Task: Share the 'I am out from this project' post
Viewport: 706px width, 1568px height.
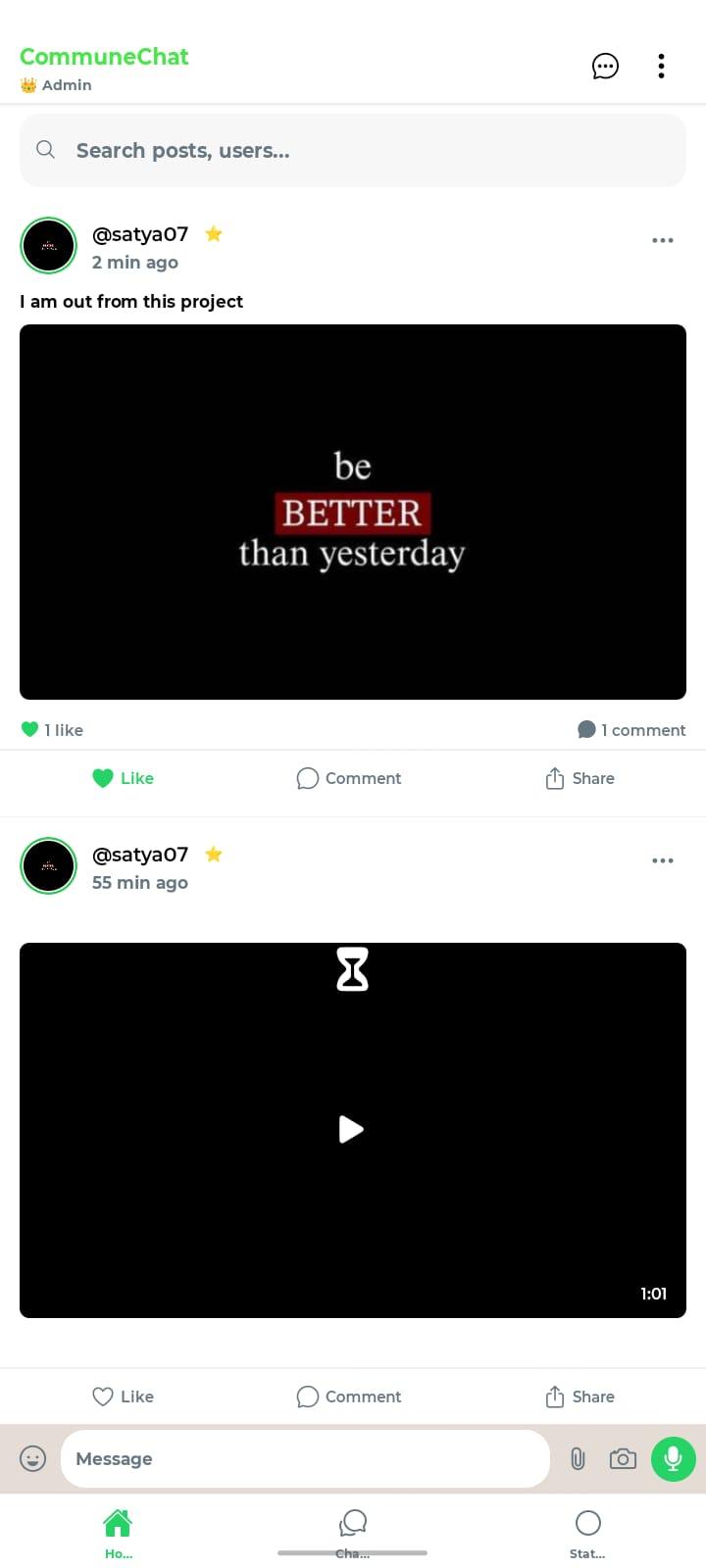Action: click(x=580, y=778)
